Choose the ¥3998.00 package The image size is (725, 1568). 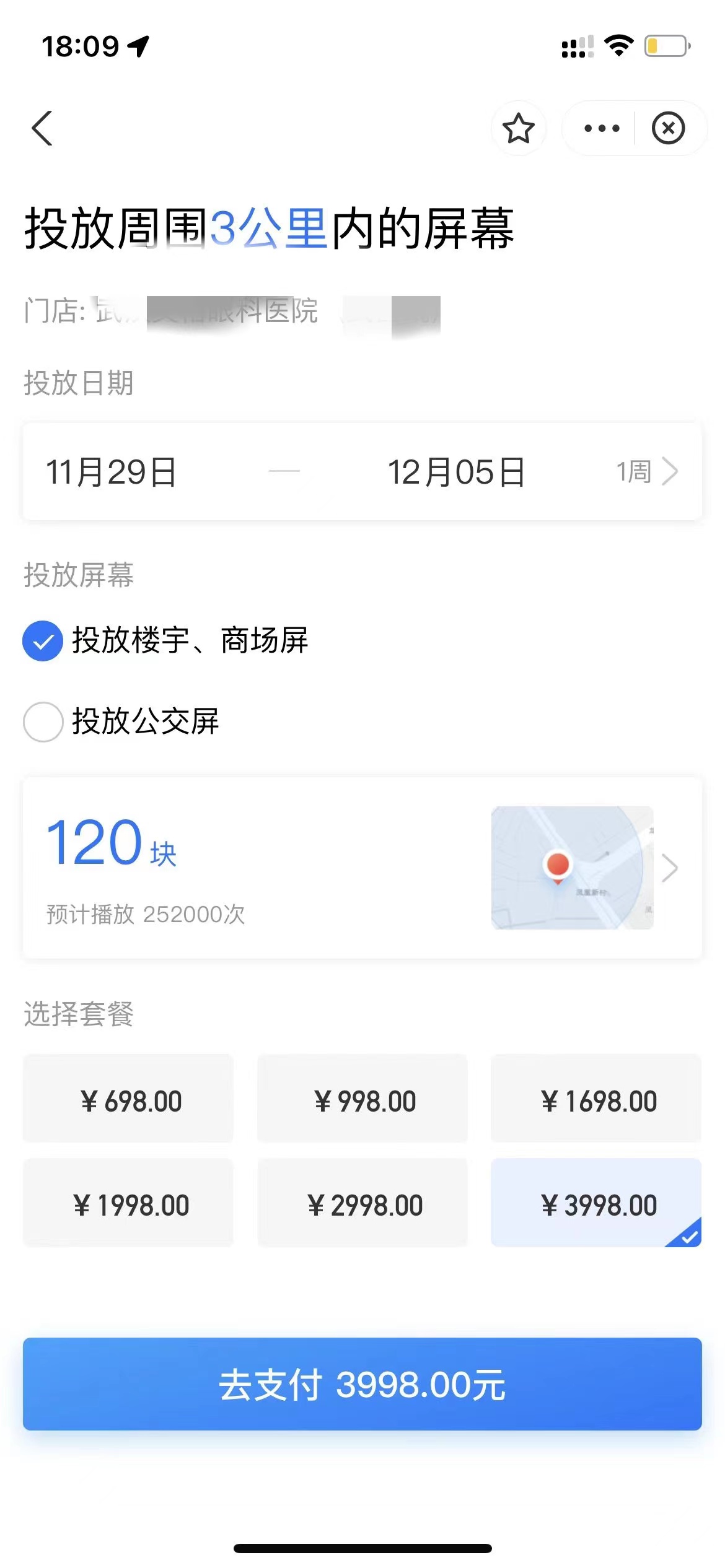(596, 1204)
